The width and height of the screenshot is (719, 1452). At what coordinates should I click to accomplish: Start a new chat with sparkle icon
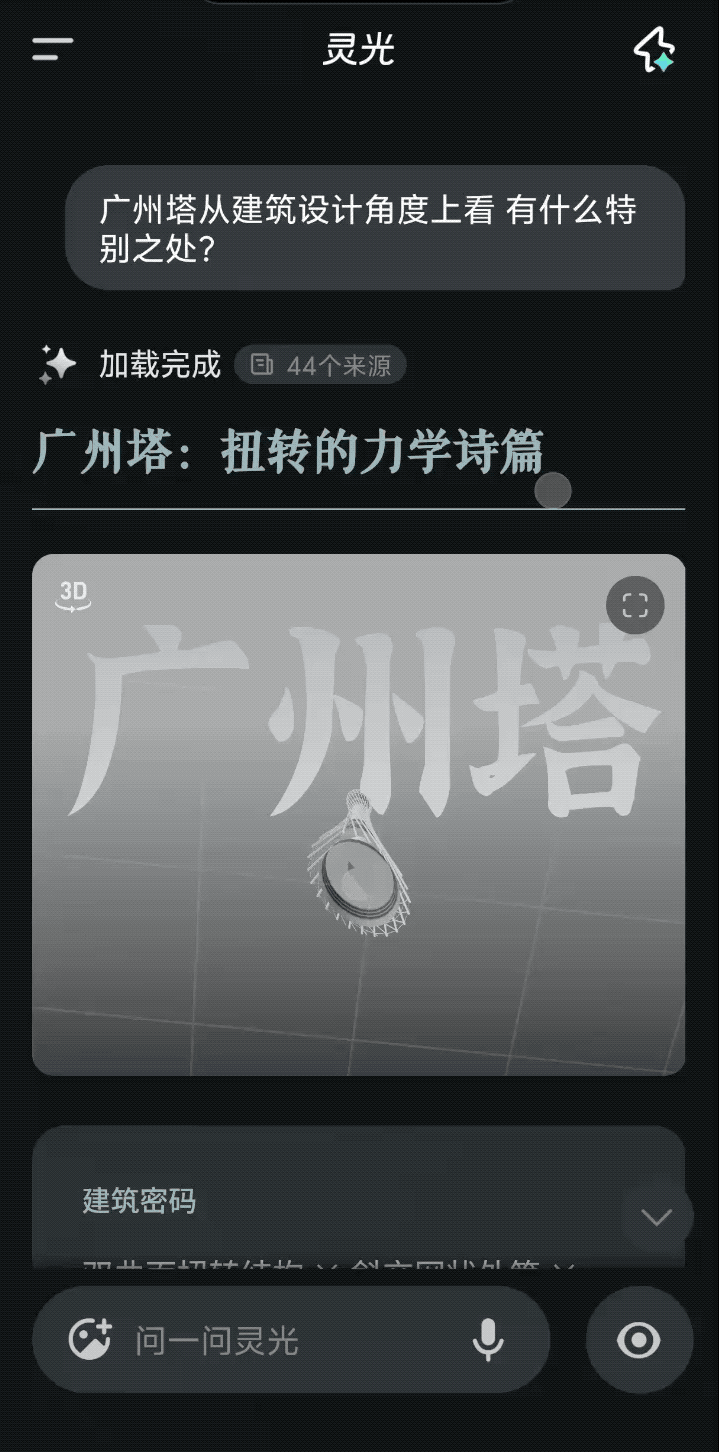(x=654, y=49)
